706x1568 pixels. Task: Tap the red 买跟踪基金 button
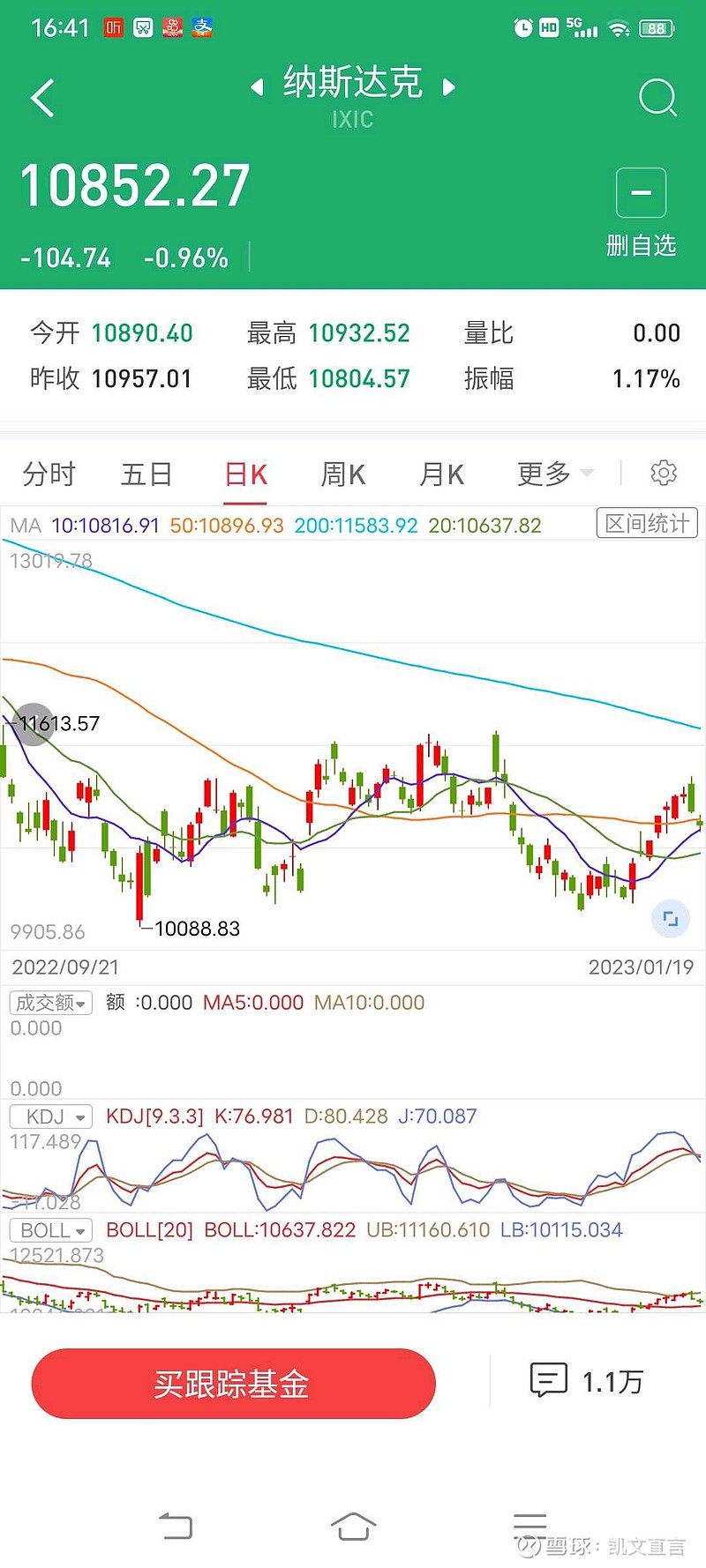coord(233,1383)
